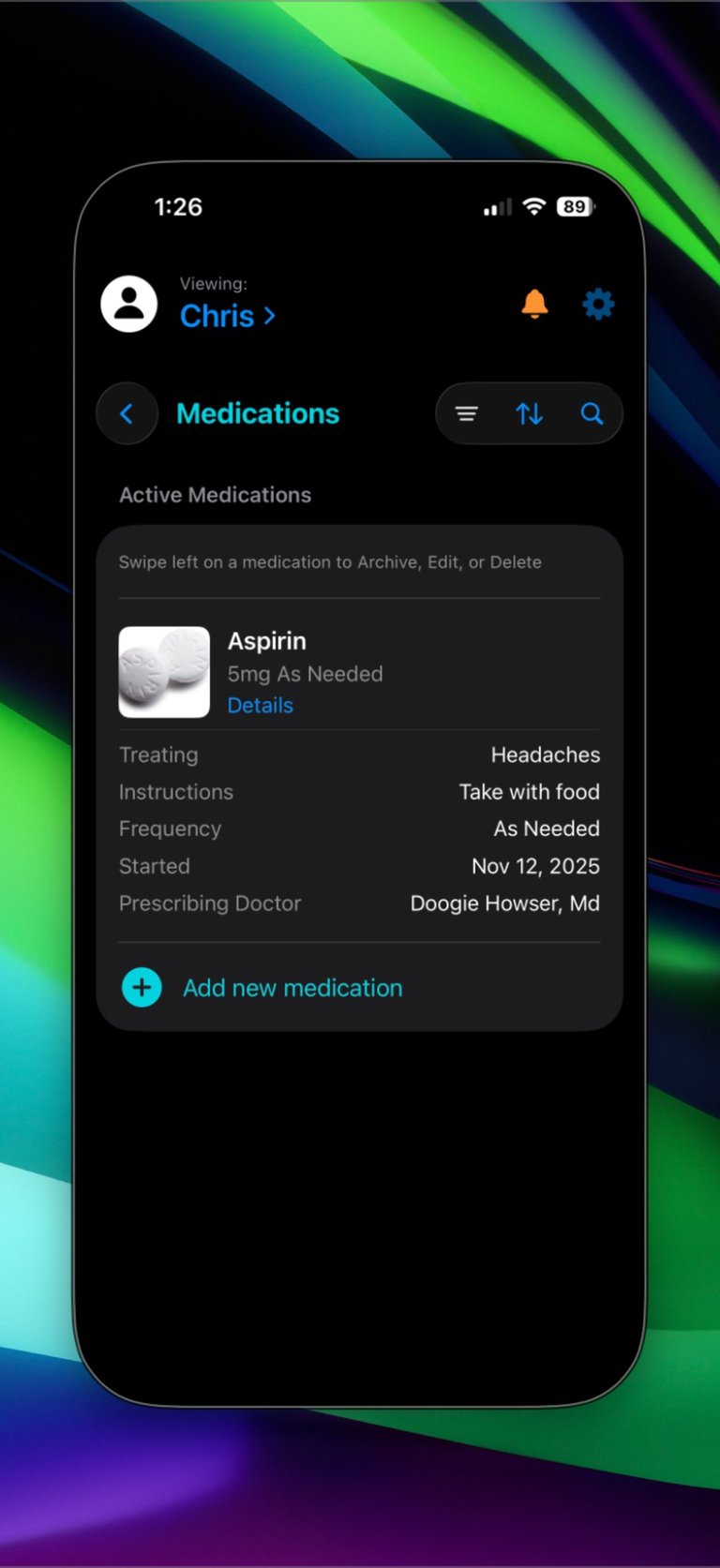Open settings gear icon
This screenshot has height=1568, width=720.
(x=598, y=304)
